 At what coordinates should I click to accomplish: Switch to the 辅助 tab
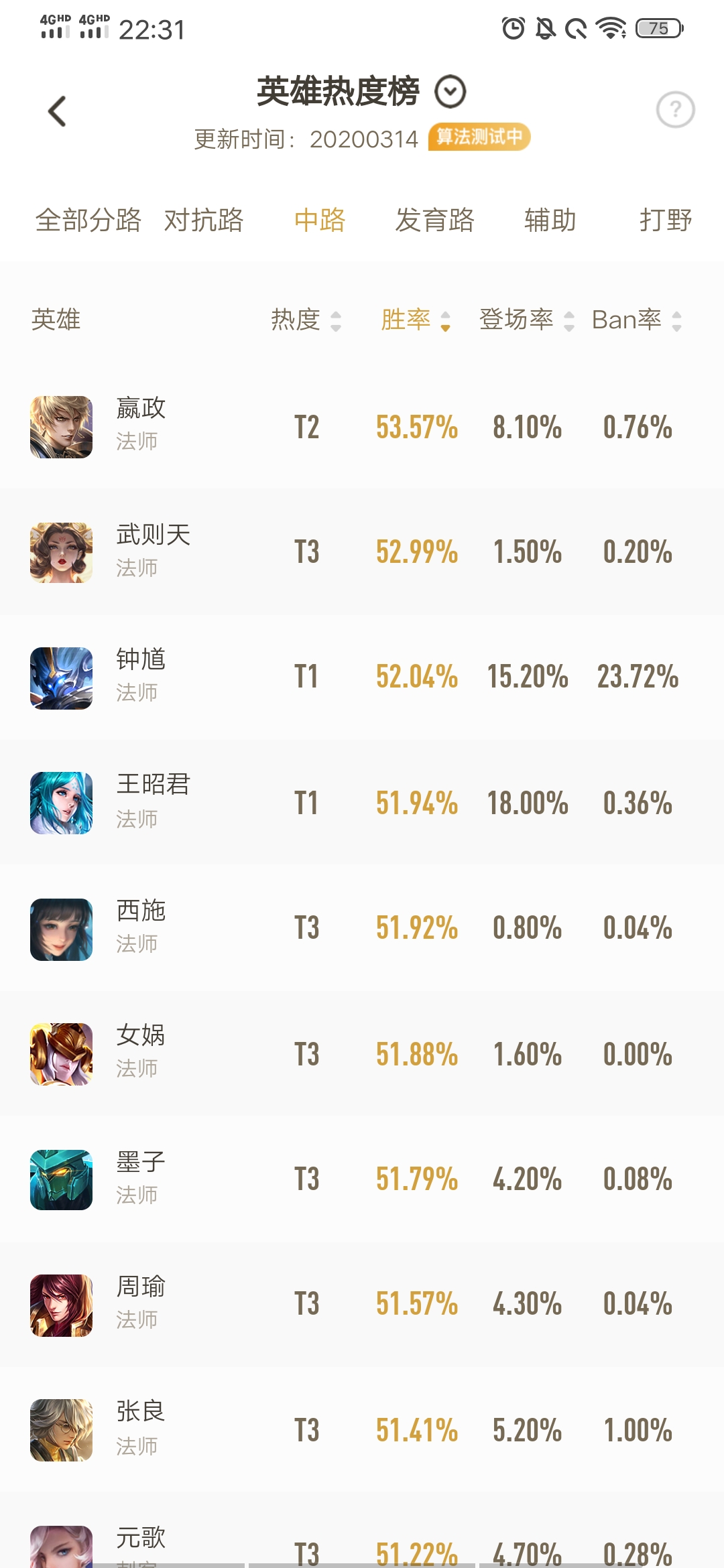point(550,220)
